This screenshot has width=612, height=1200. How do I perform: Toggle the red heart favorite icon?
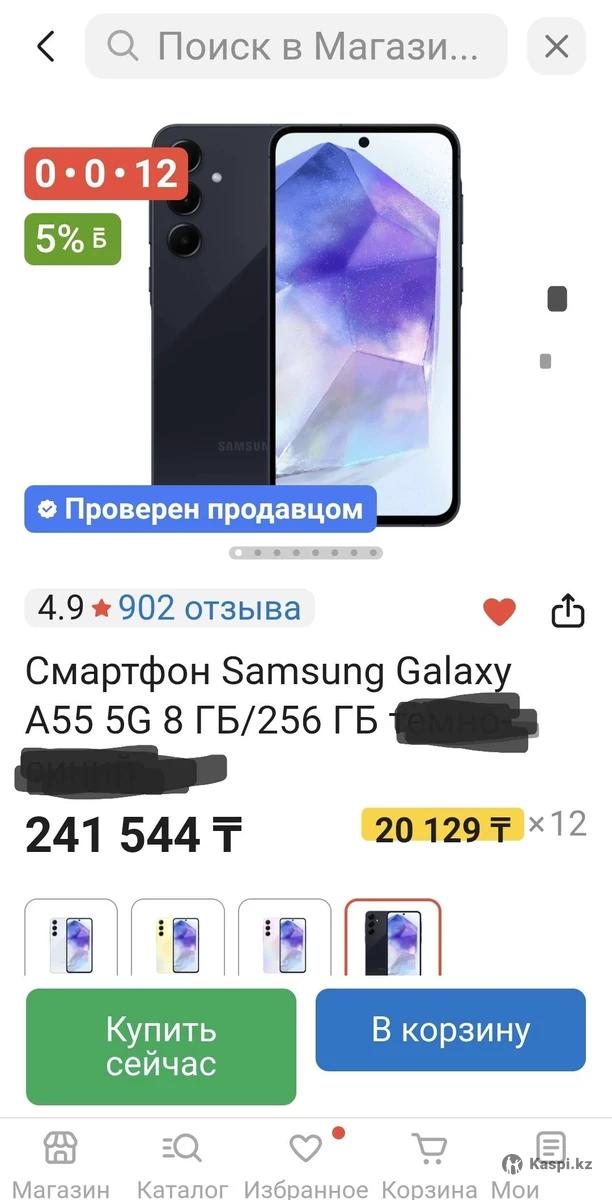click(x=499, y=610)
